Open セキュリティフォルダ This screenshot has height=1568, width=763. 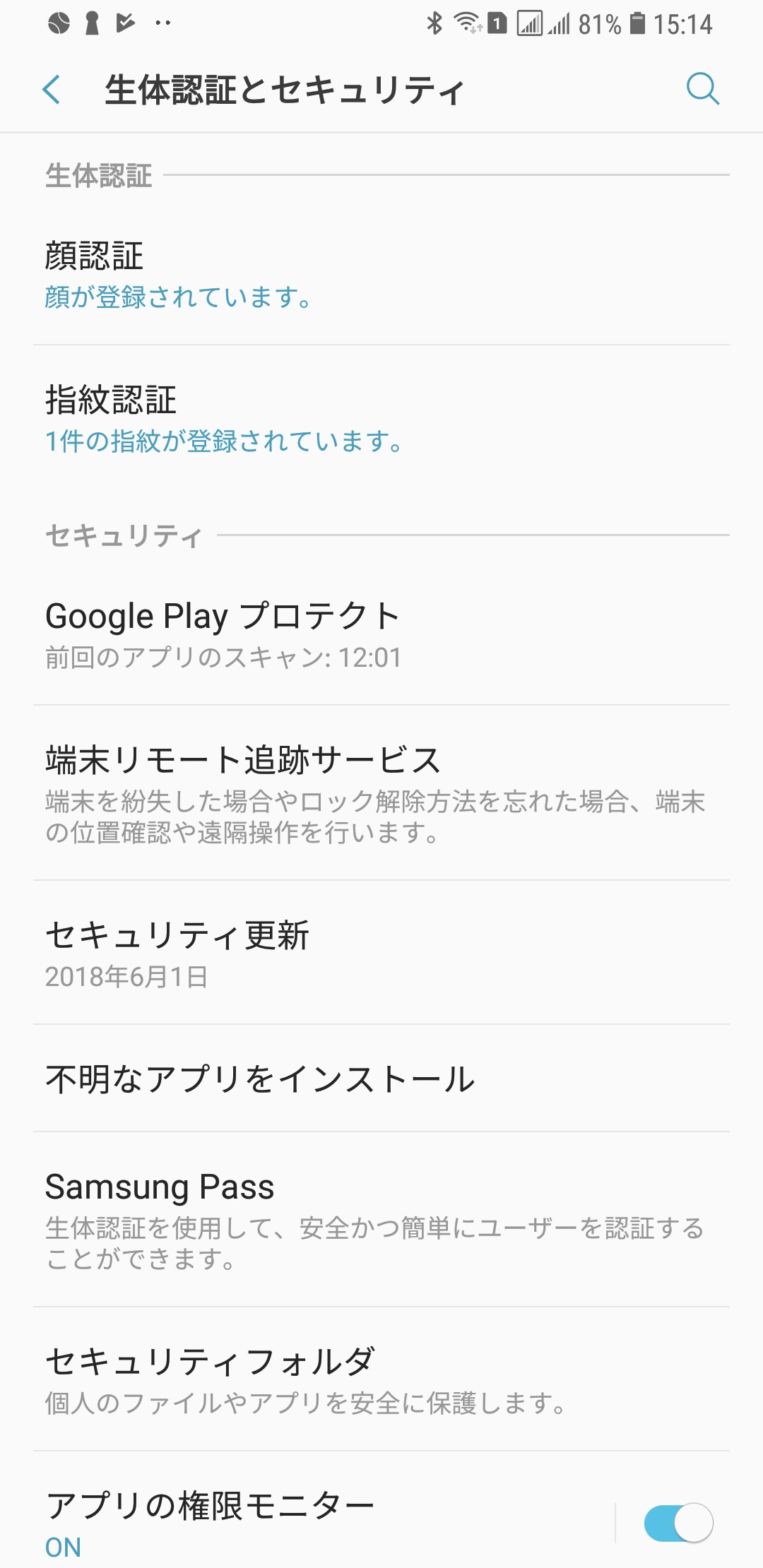[x=381, y=1379]
